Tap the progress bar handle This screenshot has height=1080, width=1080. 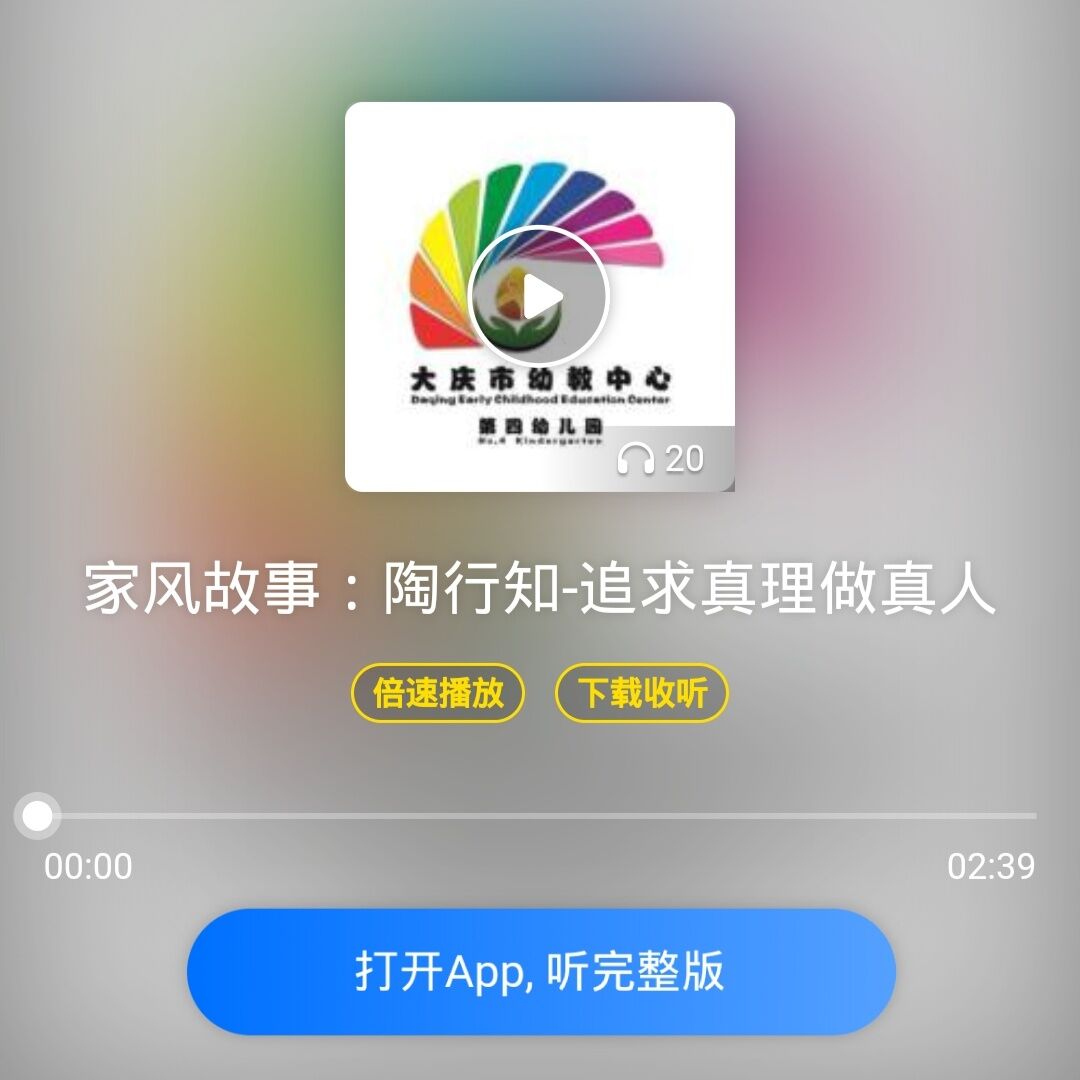point(38,816)
